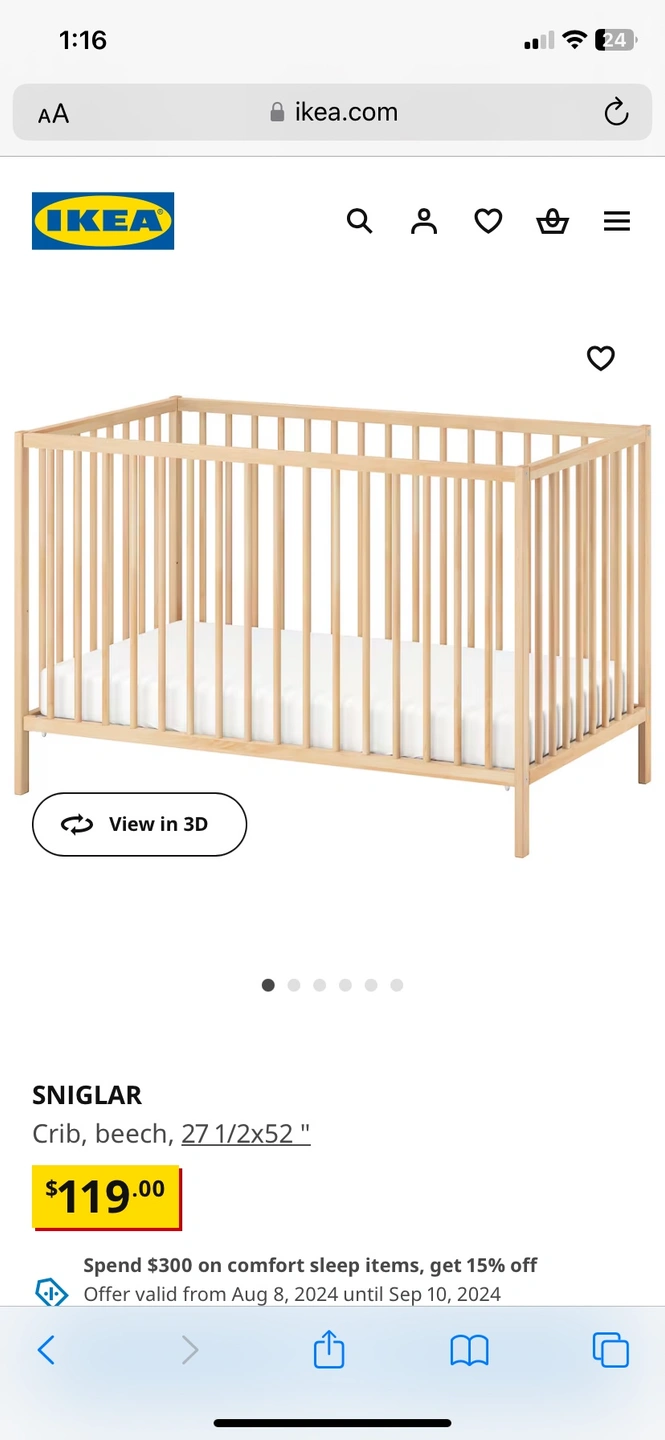Share this page from Safari toolbar
The image size is (665, 1440).
tap(329, 1350)
